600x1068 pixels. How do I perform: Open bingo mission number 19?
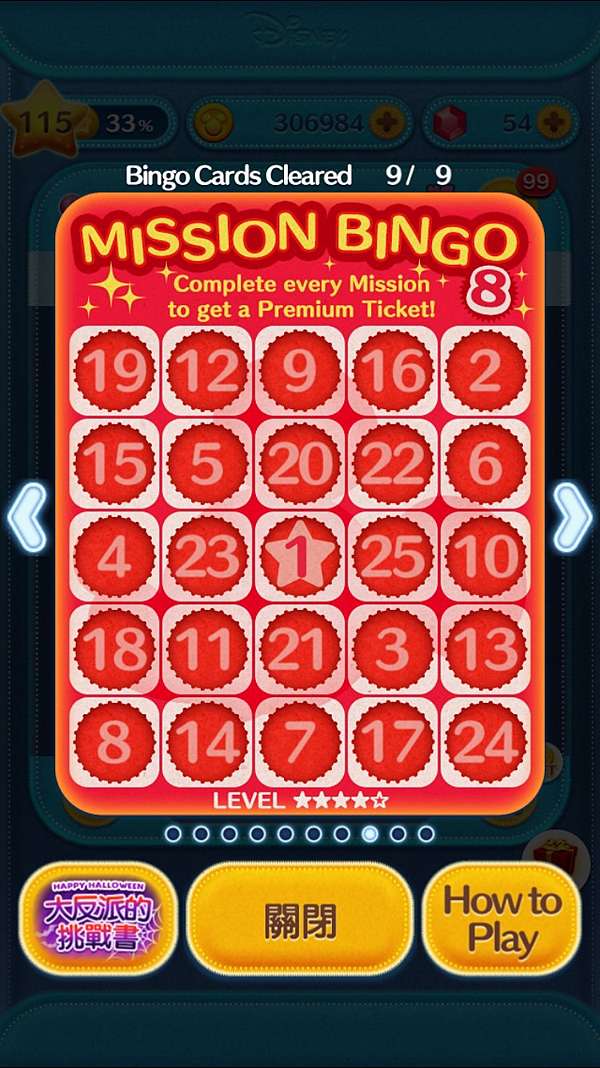point(114,372)
